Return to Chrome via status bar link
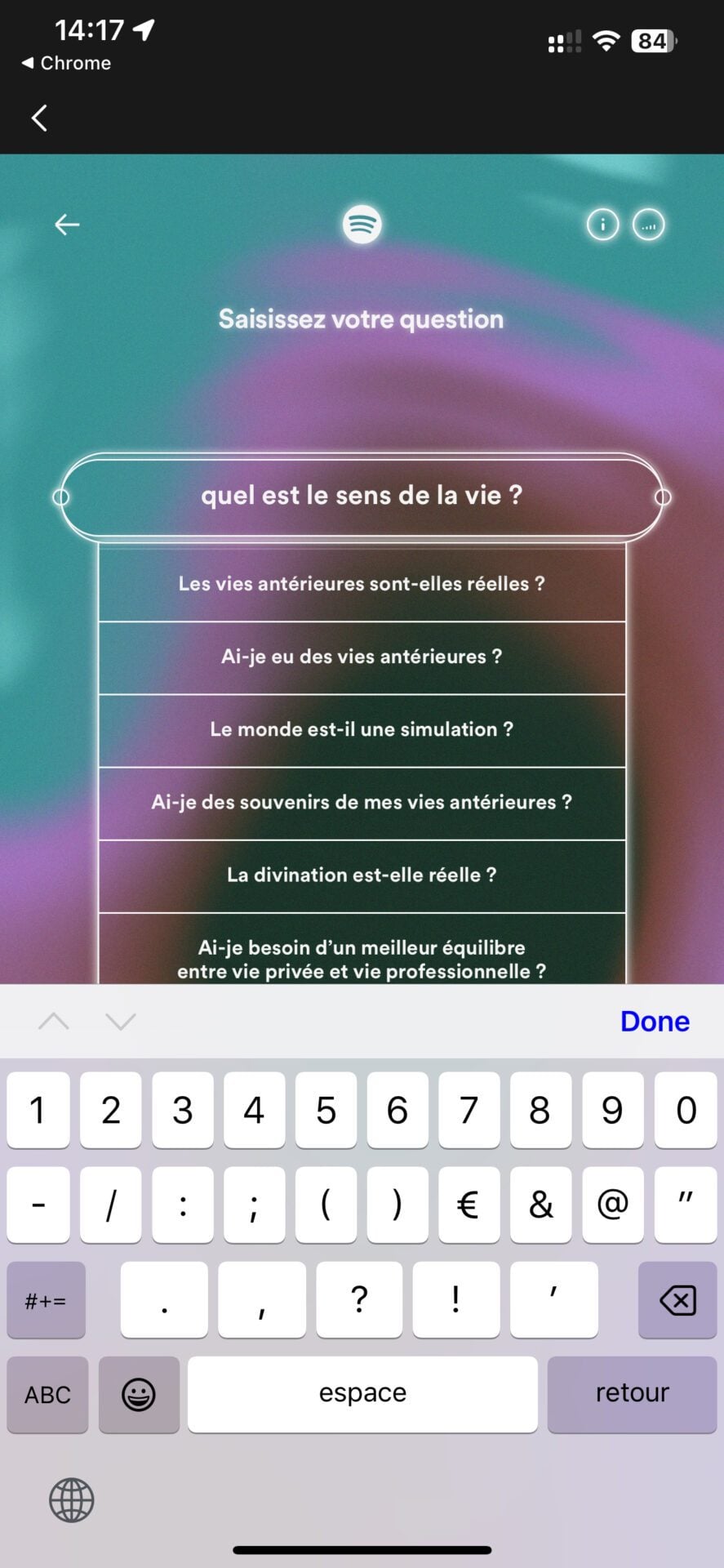The width and height of the screenshot is (724, 1568). 67,63
